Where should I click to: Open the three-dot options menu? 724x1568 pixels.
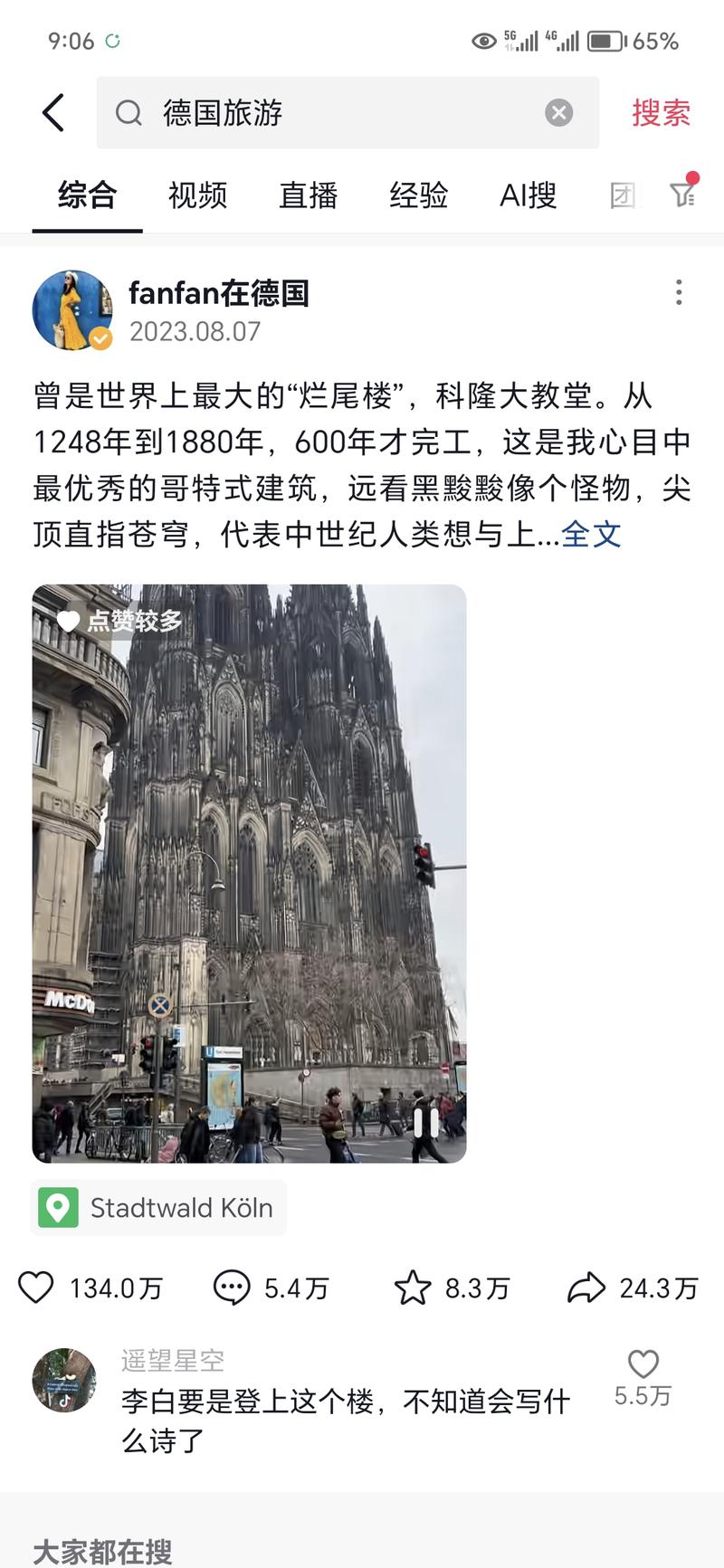pyautogui.click(x=679, y=292)
